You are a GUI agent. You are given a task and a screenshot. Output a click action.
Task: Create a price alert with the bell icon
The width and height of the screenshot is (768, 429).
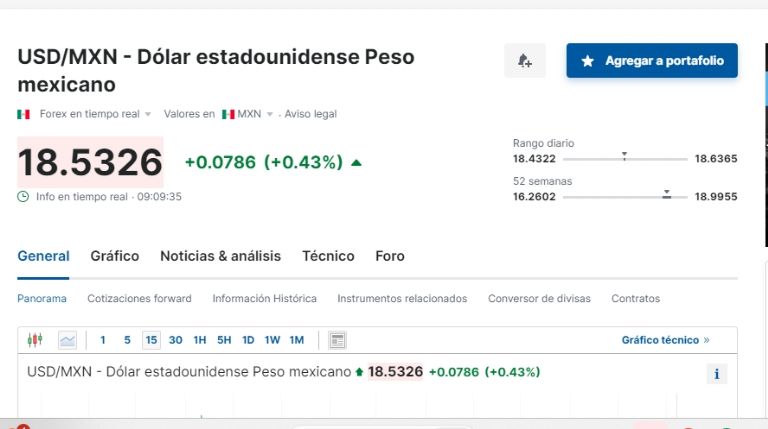[525, 61]
